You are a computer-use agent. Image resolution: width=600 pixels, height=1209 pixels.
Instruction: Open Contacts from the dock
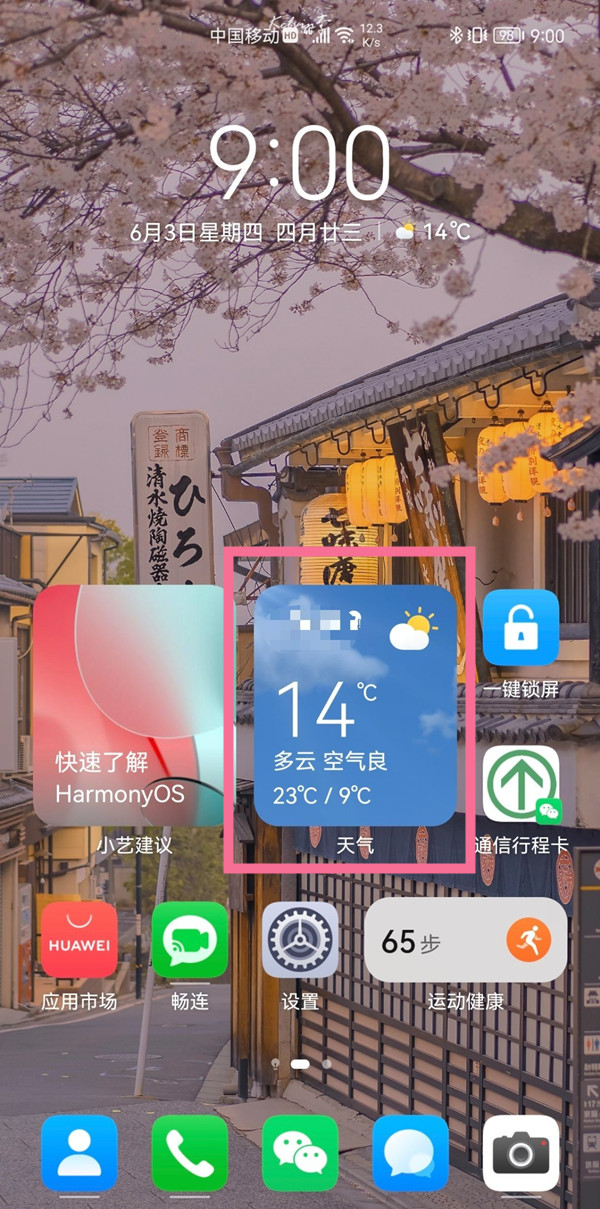(79, 1153)
